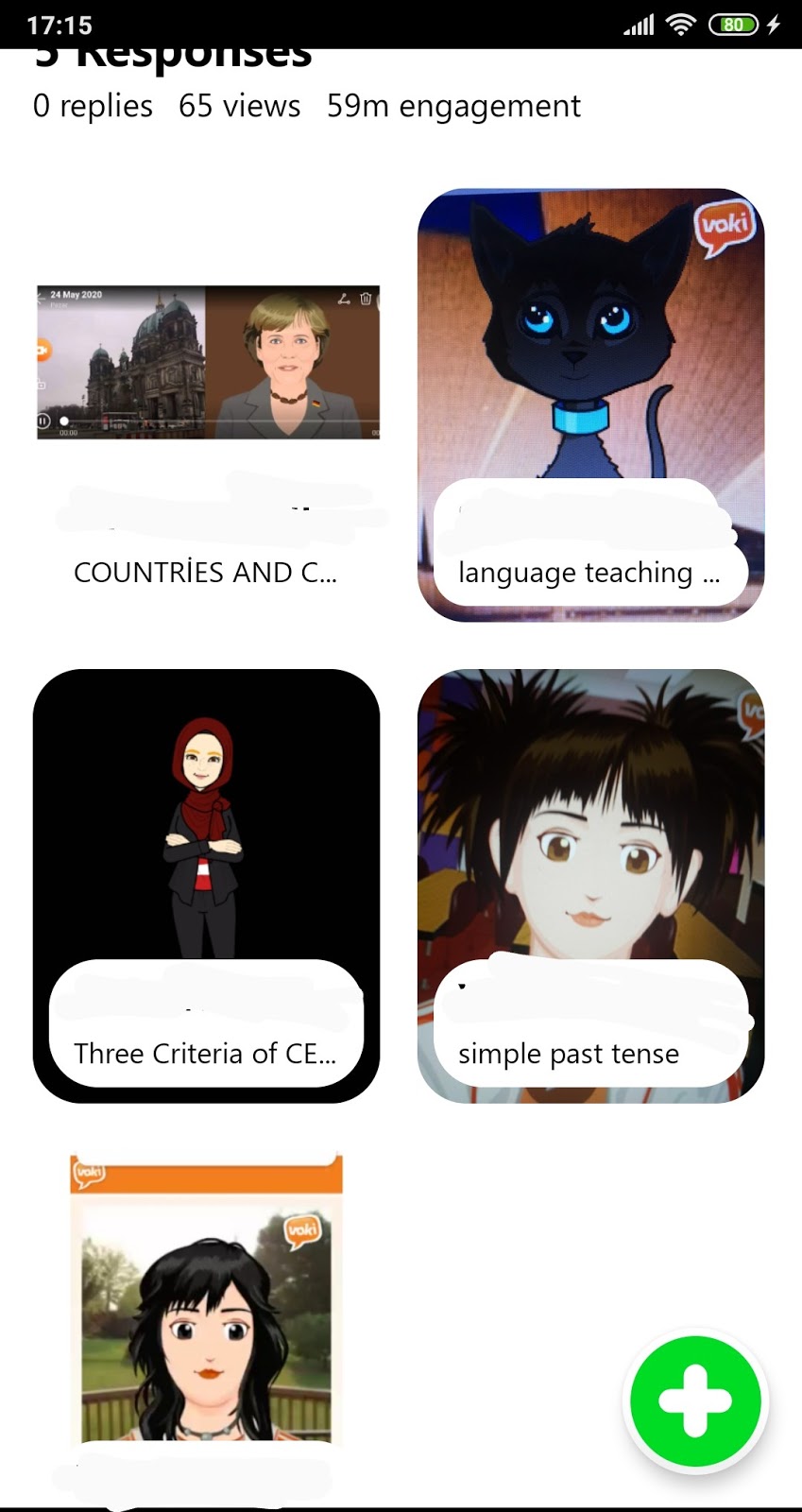Viewport: 802px width, 1512px height.
Task: Click the 0 replies label
Action: coord(93,106)
